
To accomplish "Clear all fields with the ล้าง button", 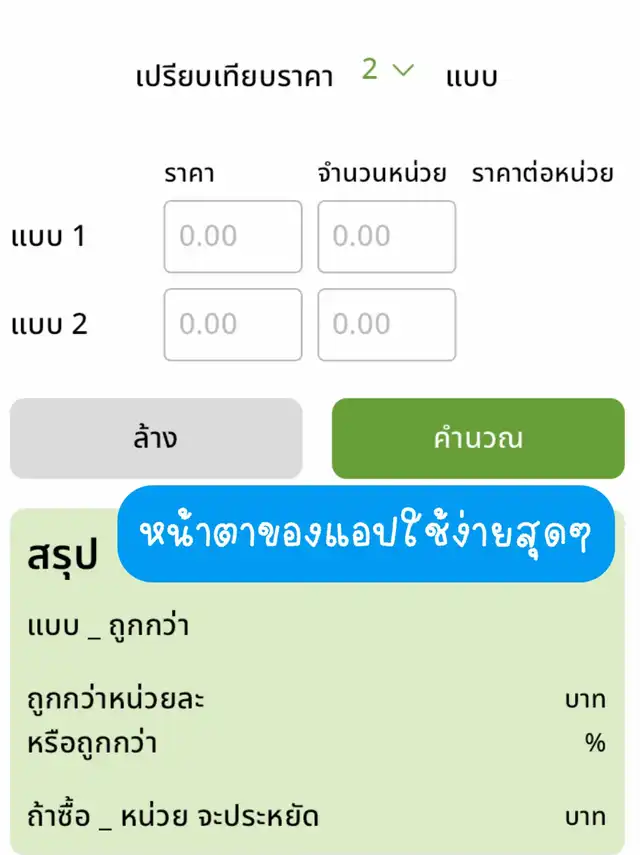I will [x=156, y=438].
